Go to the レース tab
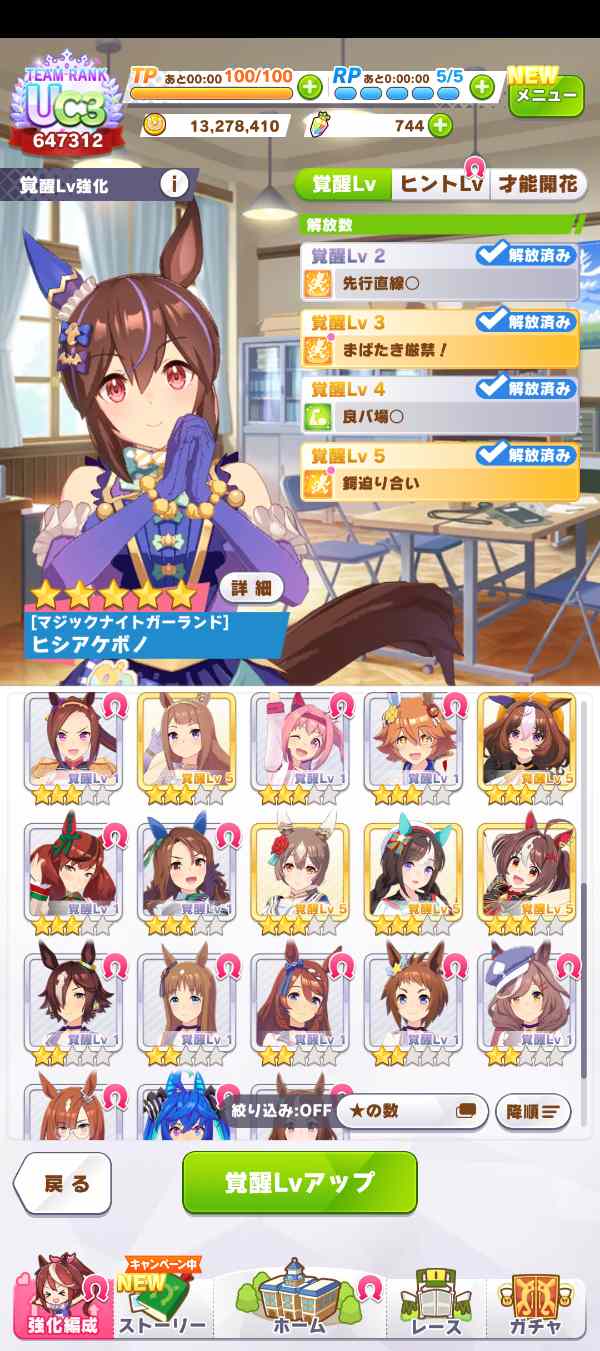The image size is (600, 1351). pos(438,1301)
